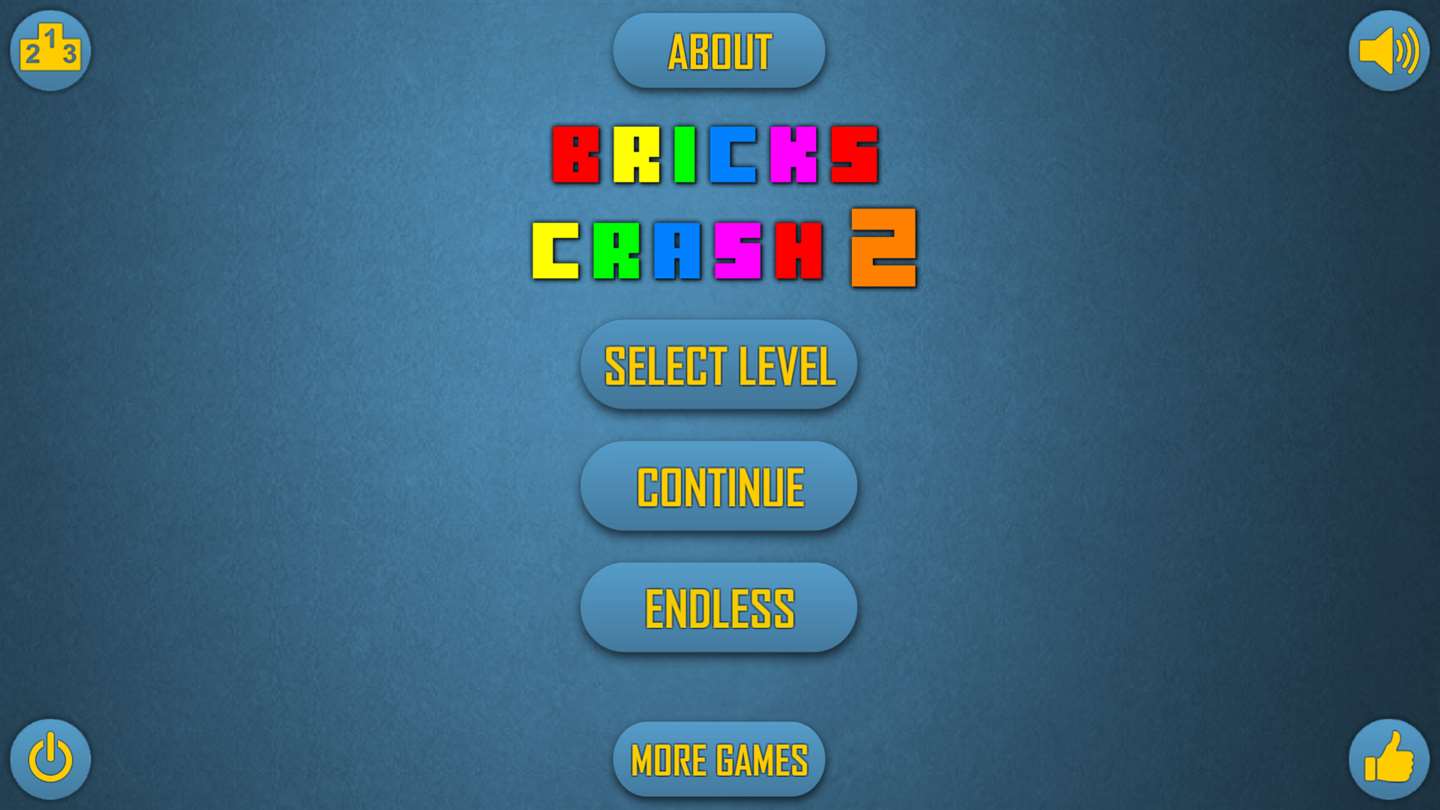Image resolution: width=1440 pixels, height=810 pixels.
Task: Continue the saved game
Action: pos(719,487)
